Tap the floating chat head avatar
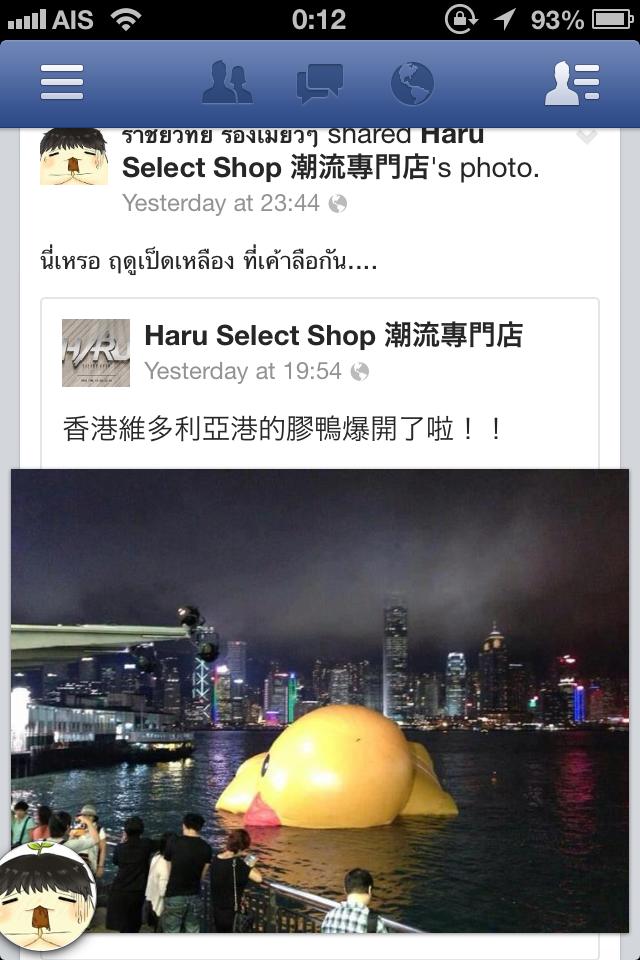 (46, 897)
